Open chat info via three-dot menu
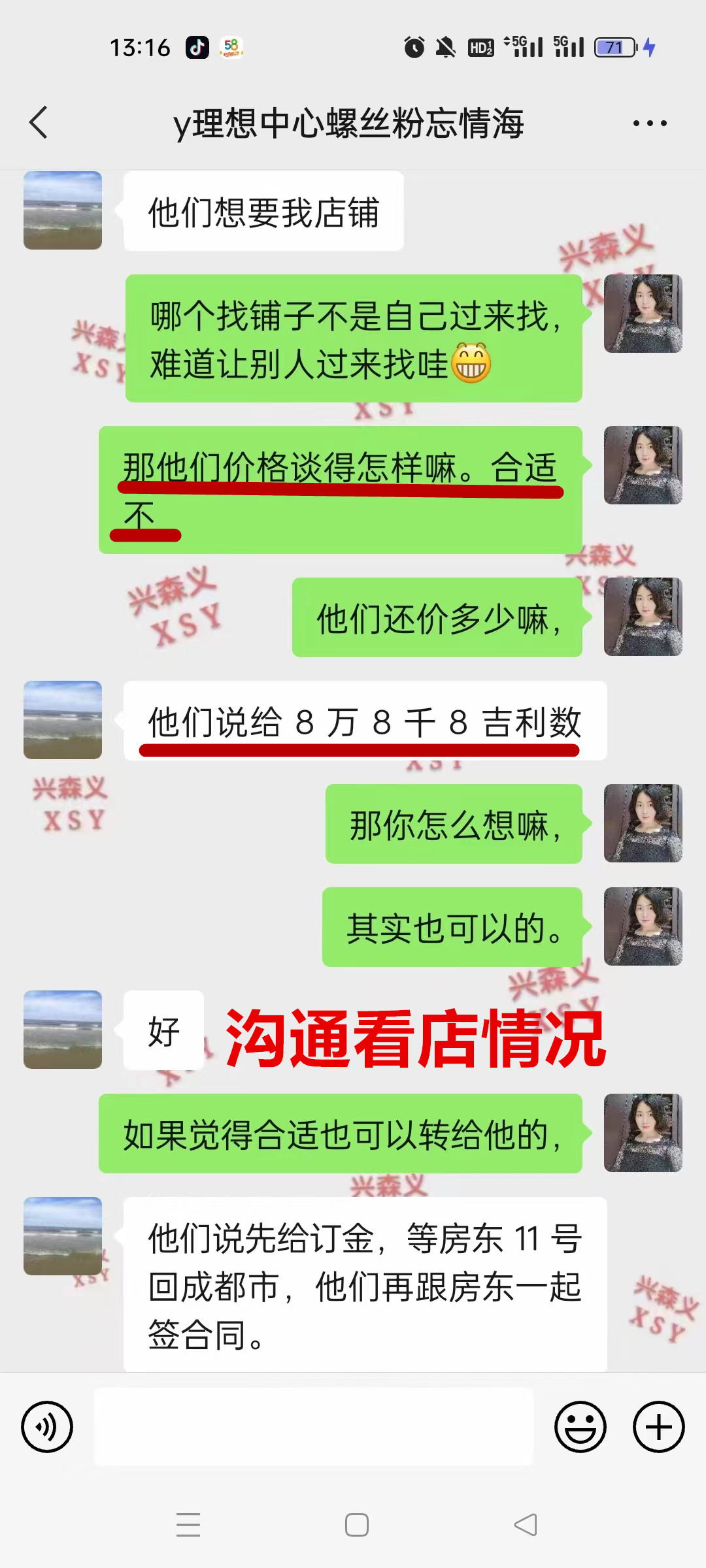This screenshot has height=1568, width=706. [x=649, y=123]
